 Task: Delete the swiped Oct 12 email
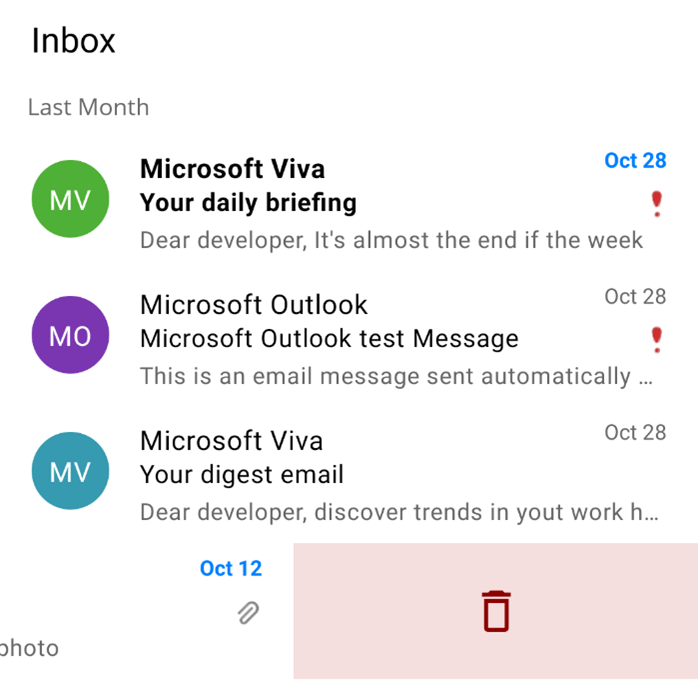496,611
